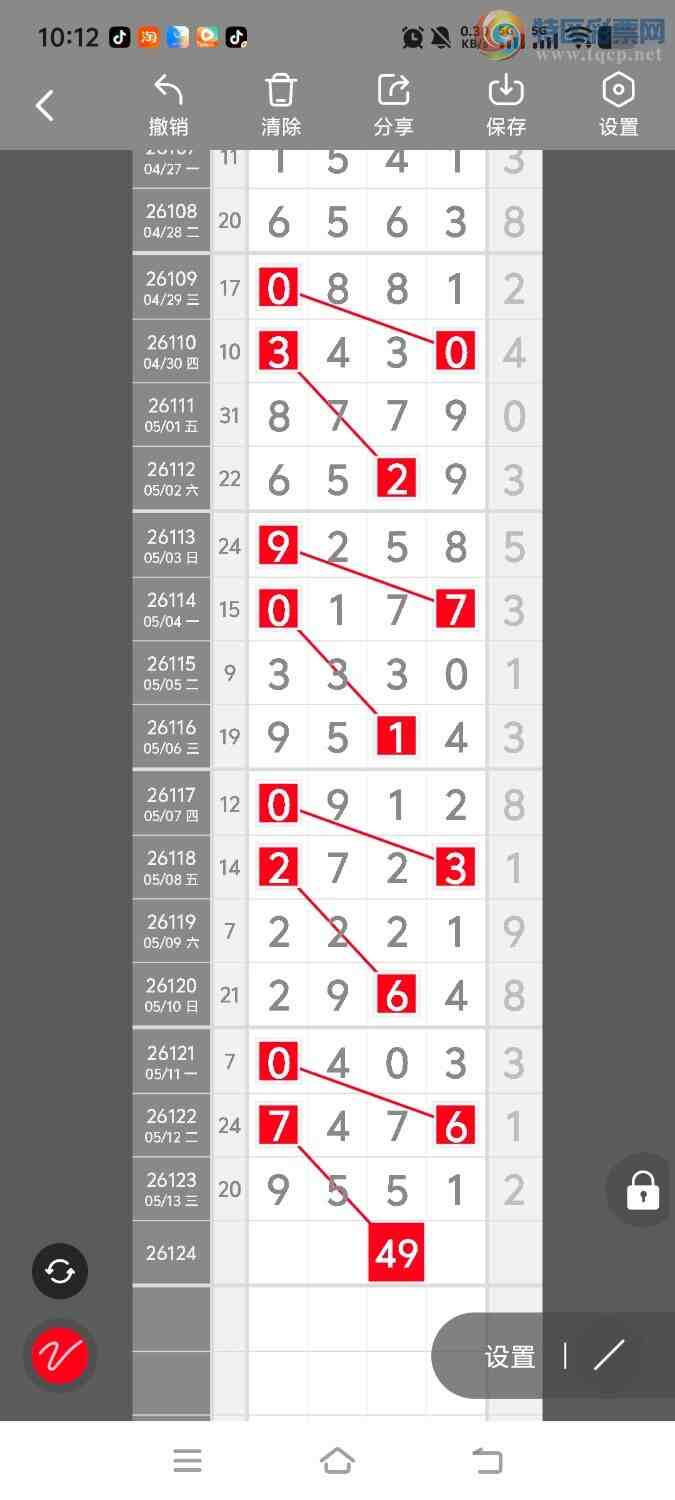Select the line tool in the floating pill

tap(609, 1355)
